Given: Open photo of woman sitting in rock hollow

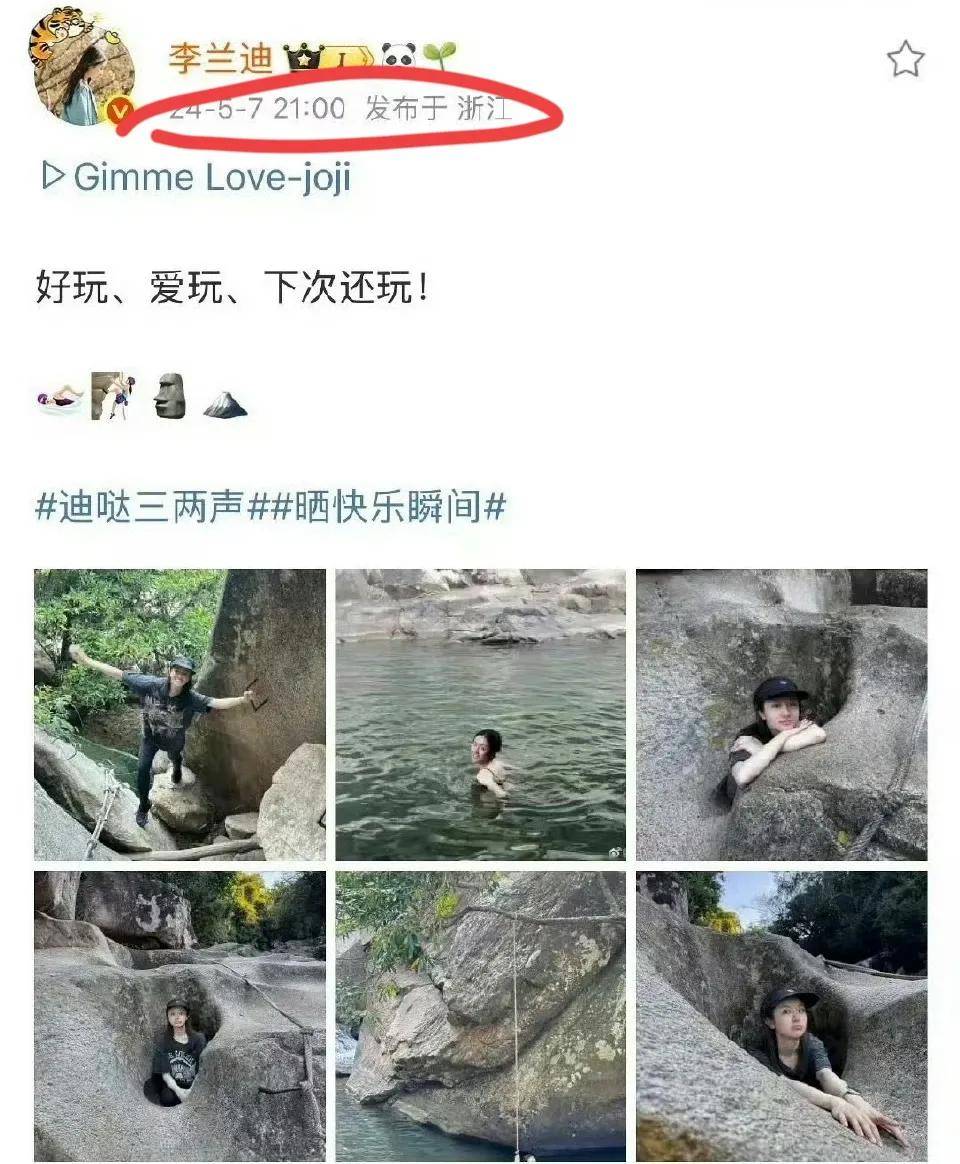Looking at the screenshot, I should pos(180,1016).
